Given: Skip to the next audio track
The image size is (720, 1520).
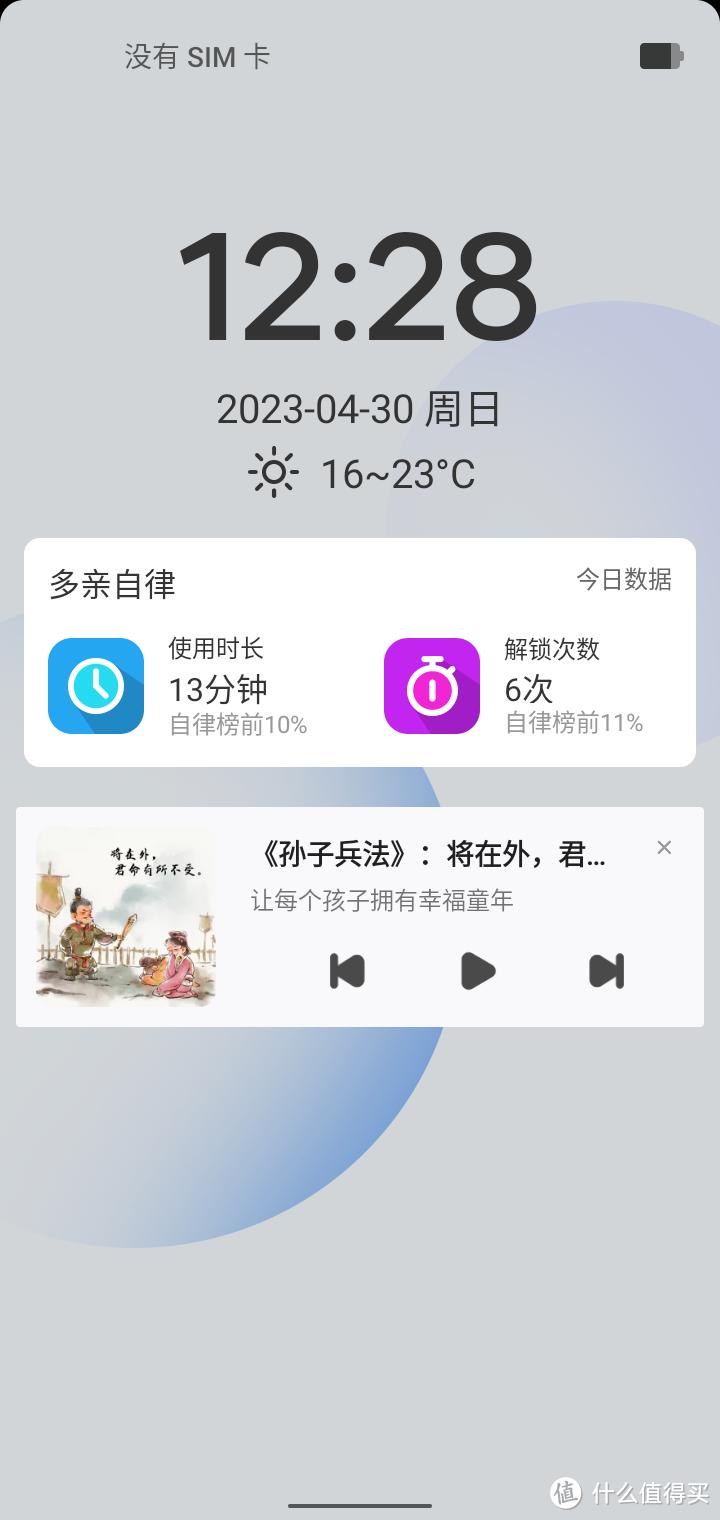Looking at the screenshot, I should [605, 970].
